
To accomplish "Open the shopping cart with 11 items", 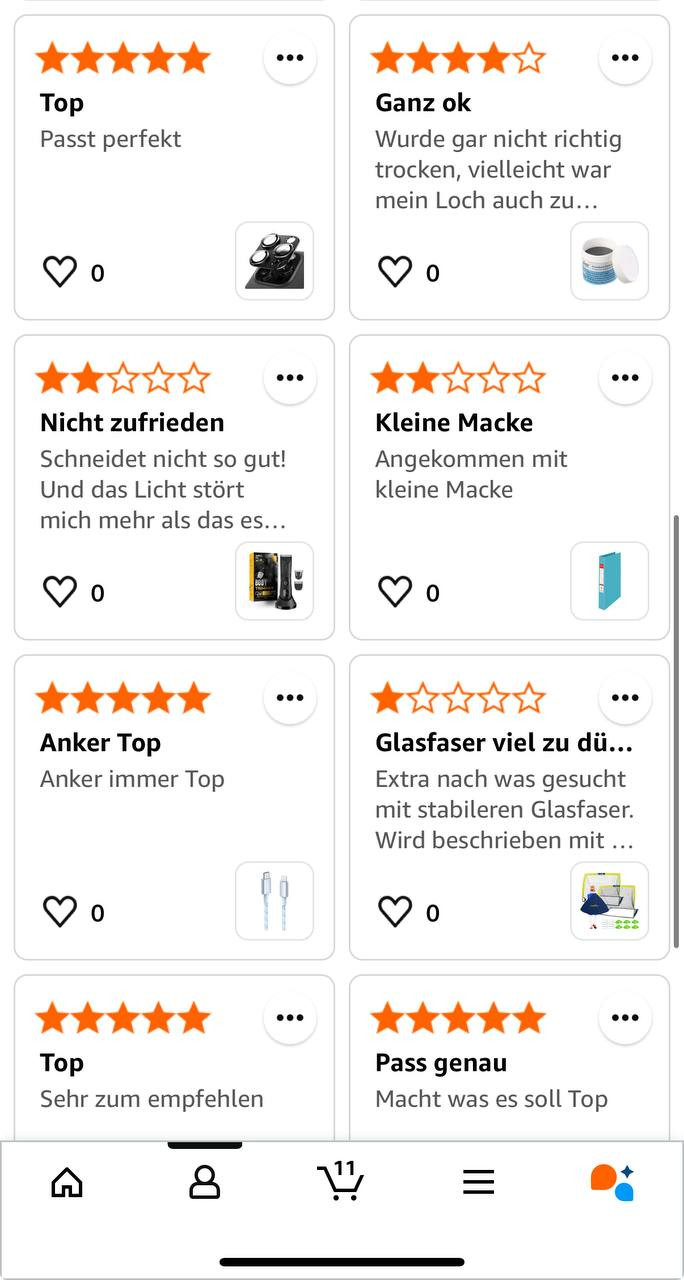I will tap(340, 1183).
